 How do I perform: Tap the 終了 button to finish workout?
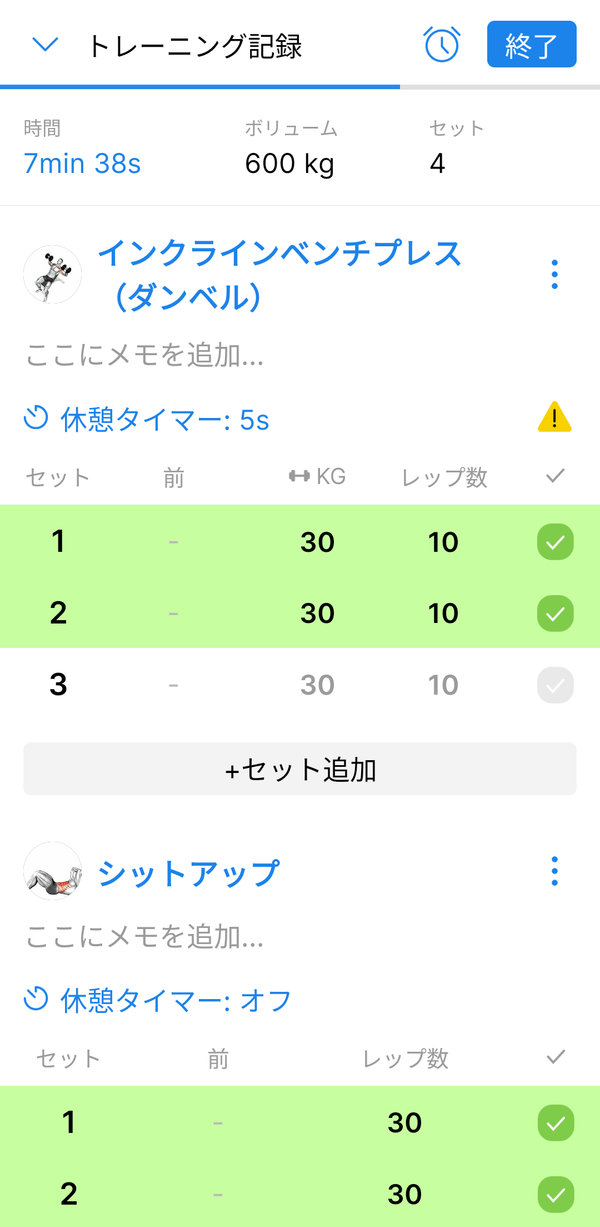532,45
